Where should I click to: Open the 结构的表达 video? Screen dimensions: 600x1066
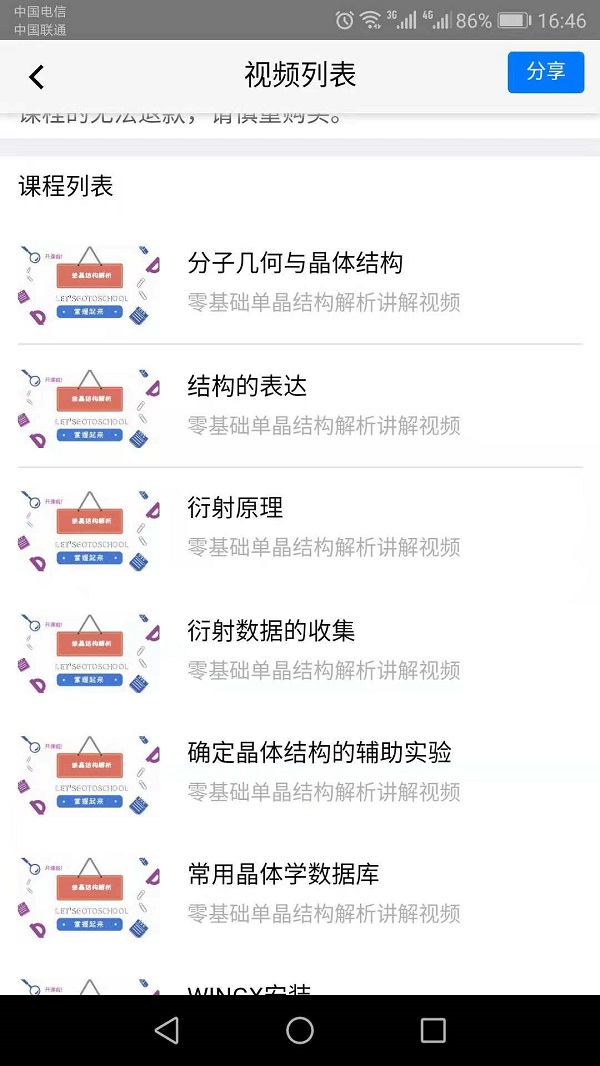tap(247, 386)
